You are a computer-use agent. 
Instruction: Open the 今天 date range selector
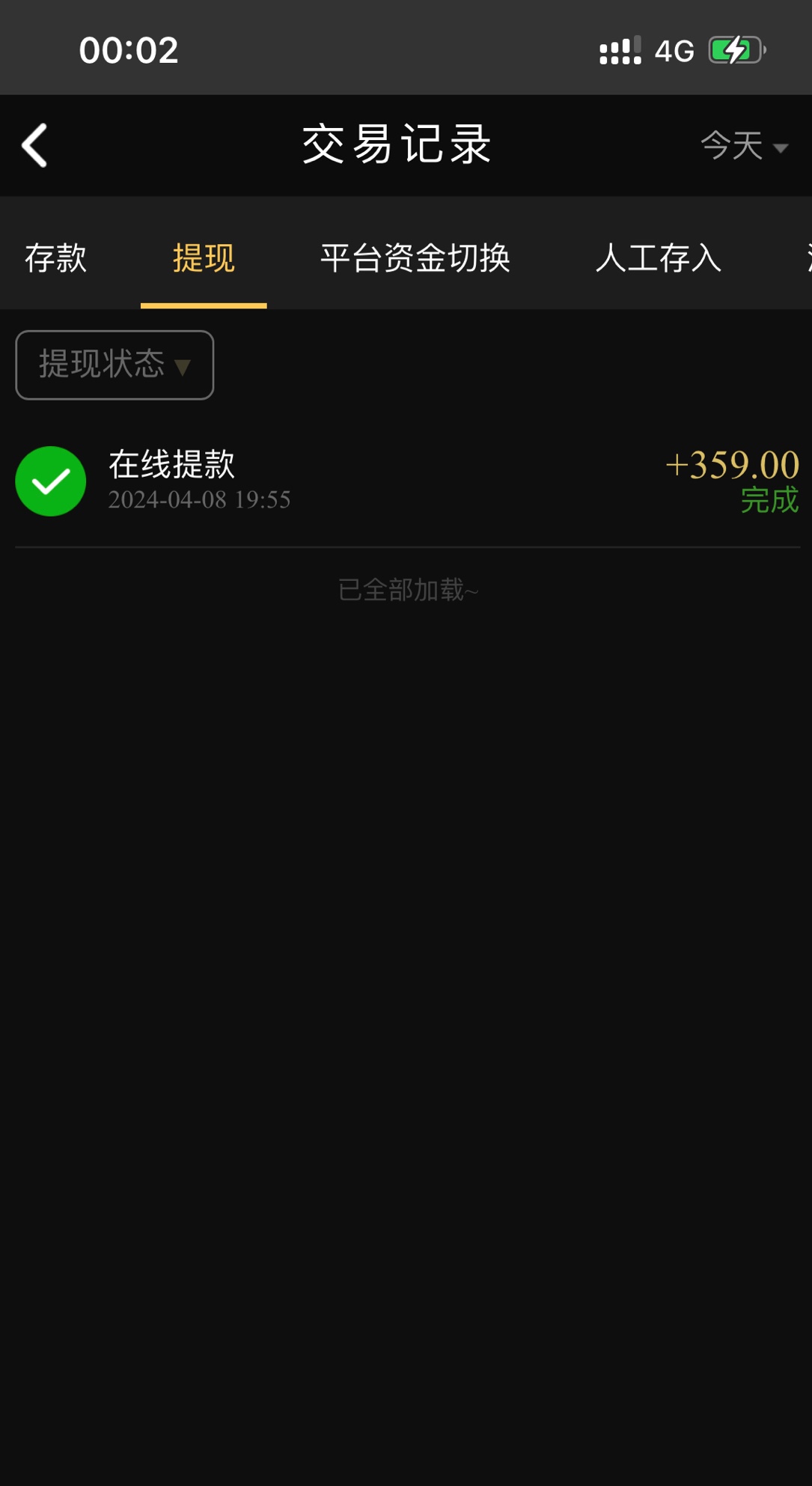[x=732, y=147]
